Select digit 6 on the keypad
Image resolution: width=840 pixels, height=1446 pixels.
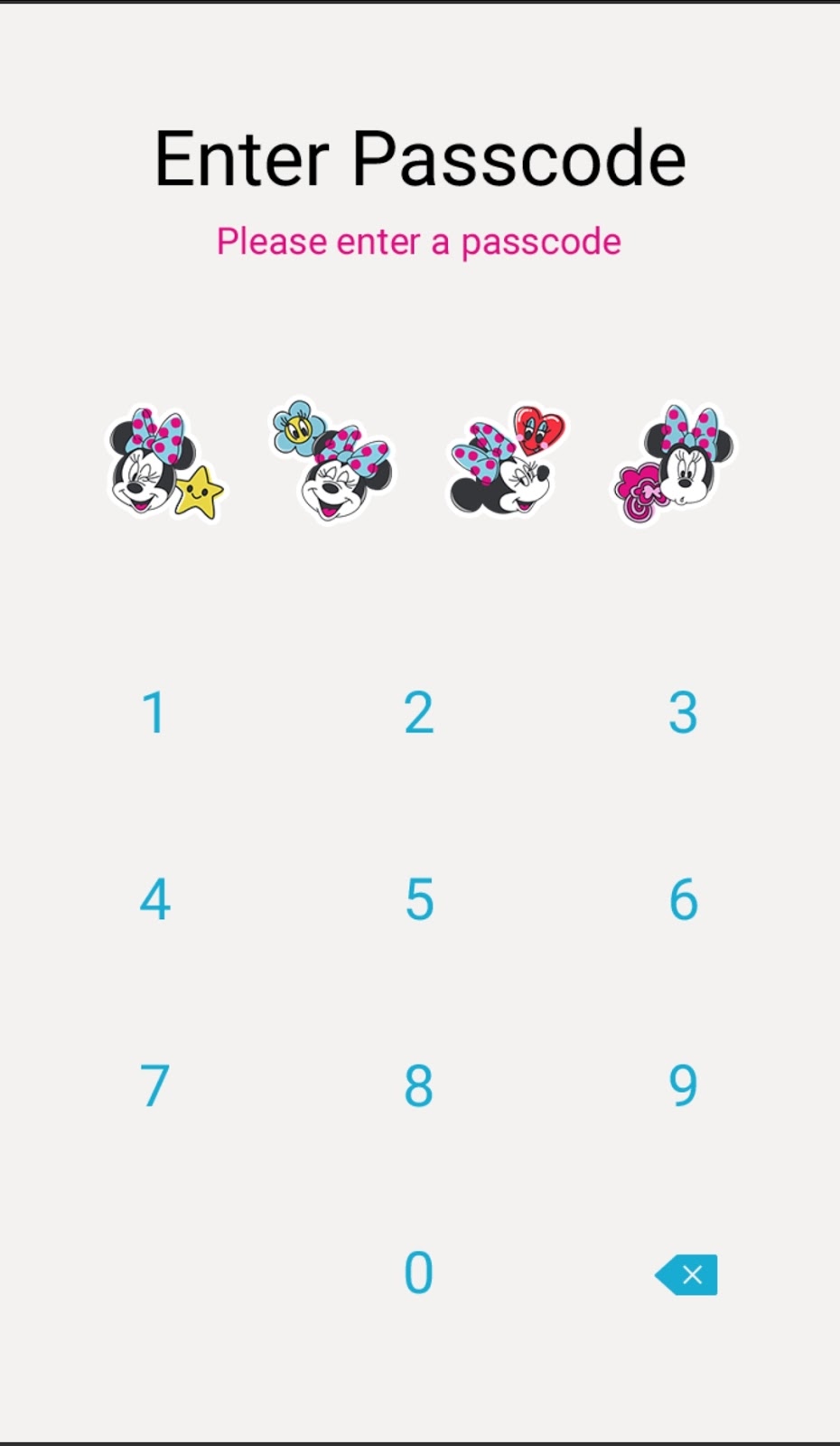click(x=683, y=900)
